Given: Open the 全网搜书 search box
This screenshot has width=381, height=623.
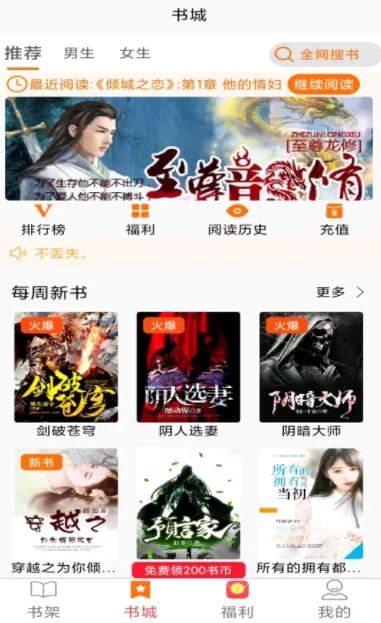Looking at the screenshot, I should point(325,54).
